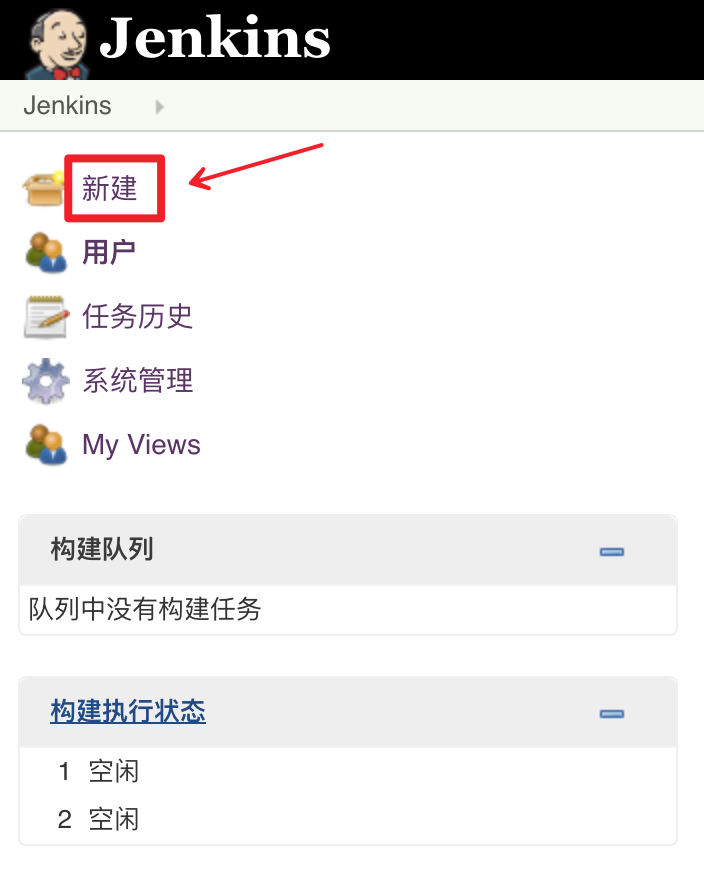Screen dimensions: 704x888
Task: Collapse the 构建队列 panel
Action: [x=612, y=551]
